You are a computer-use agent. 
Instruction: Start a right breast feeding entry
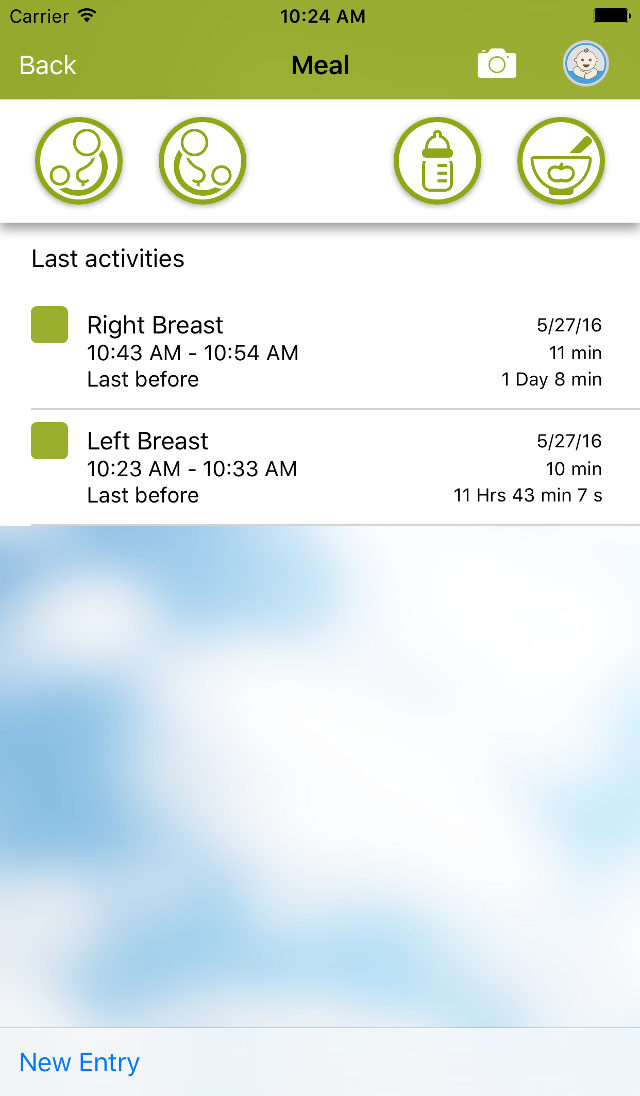click(x=202, y=161)
